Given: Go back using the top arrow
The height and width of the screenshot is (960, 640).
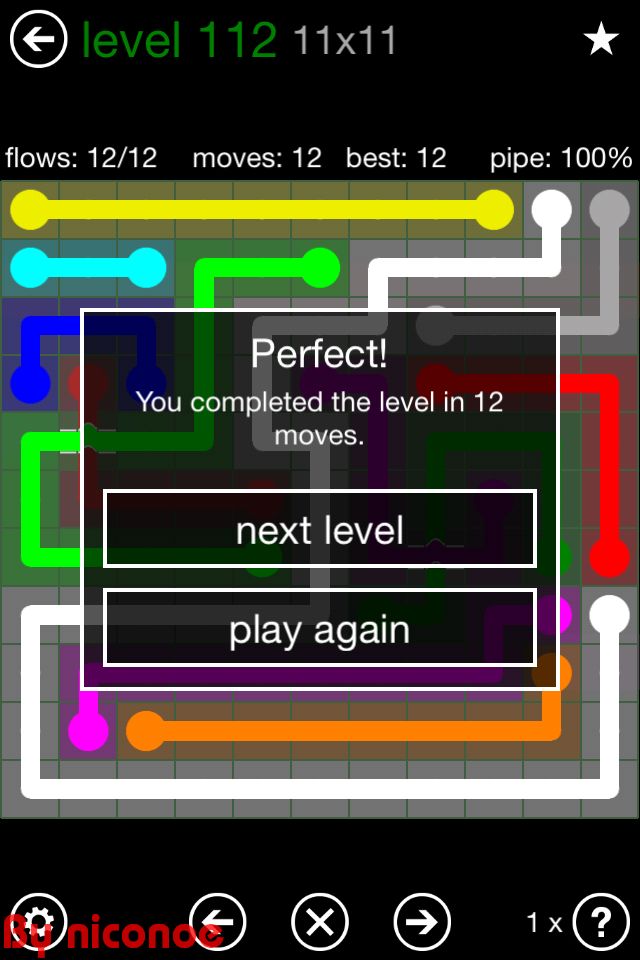Looking at the screenshot, I should tap(38, 40).
